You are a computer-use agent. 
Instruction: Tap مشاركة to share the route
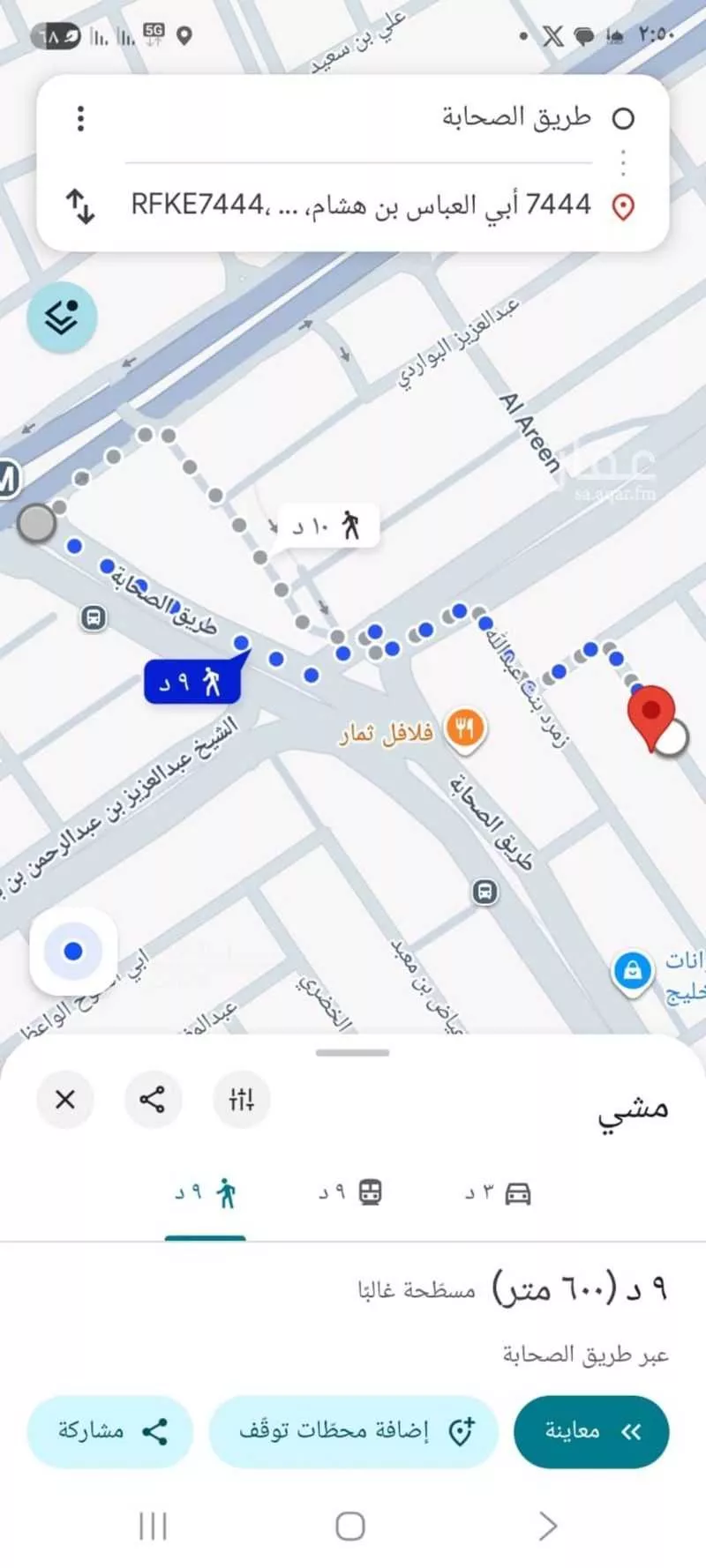click(x=109, y=1432)
